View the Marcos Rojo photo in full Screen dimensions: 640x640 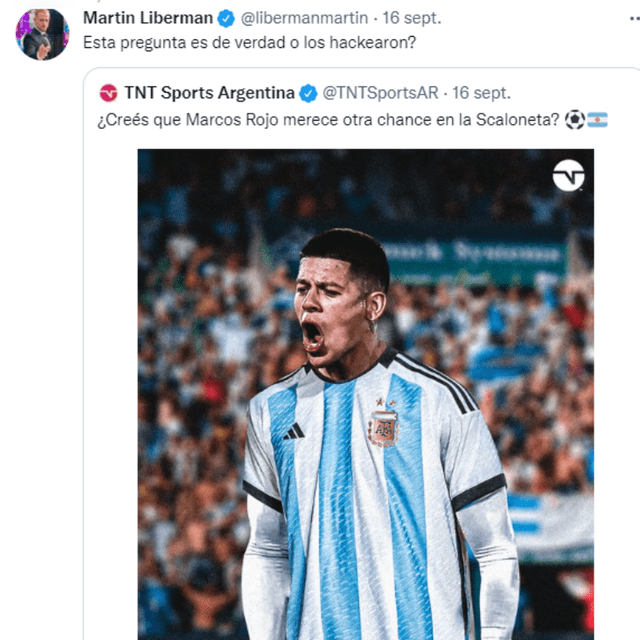pyautogui.click(x=365, y=400)
